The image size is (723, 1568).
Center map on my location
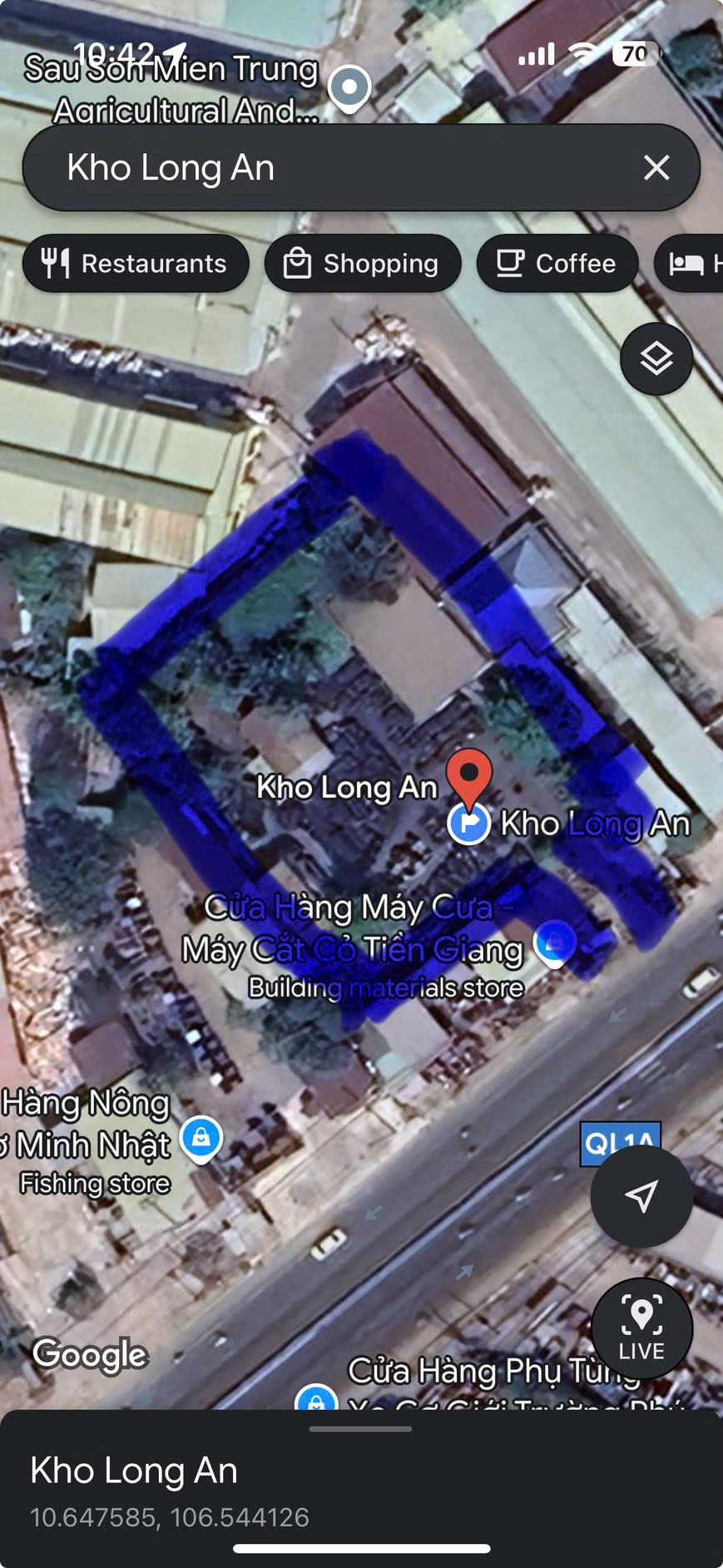tap(641, 1196)
